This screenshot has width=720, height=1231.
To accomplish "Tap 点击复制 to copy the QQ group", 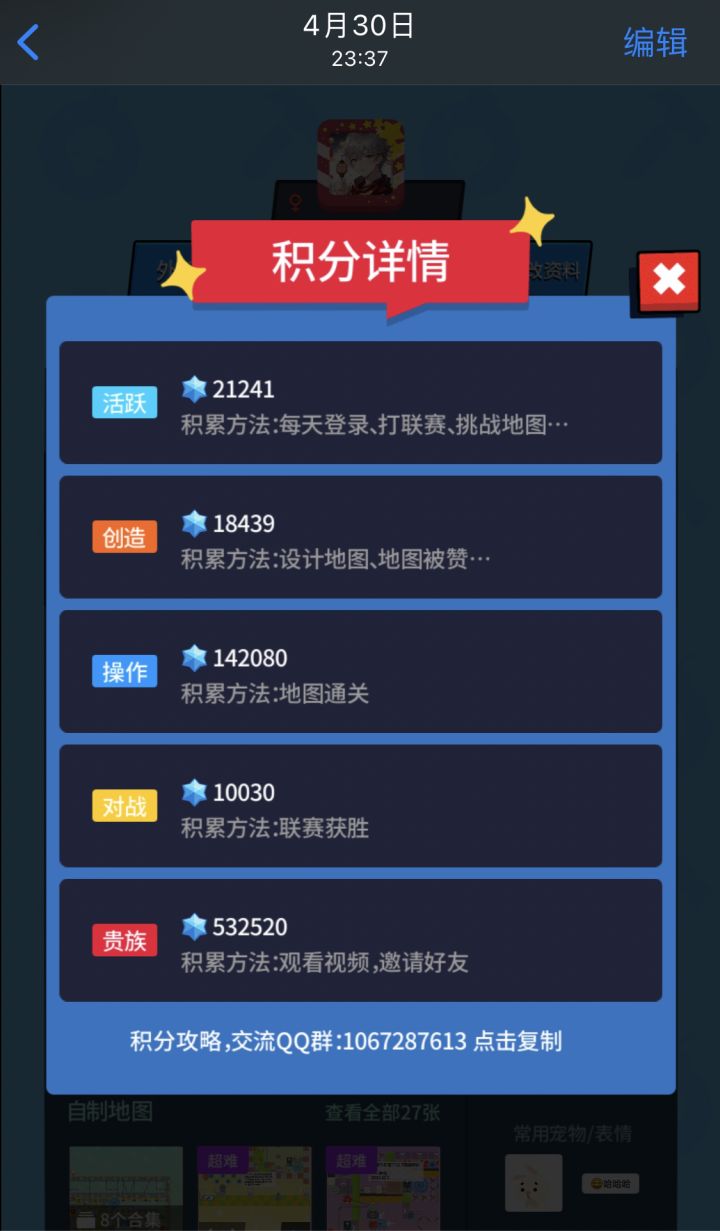I will point(519,1041).
